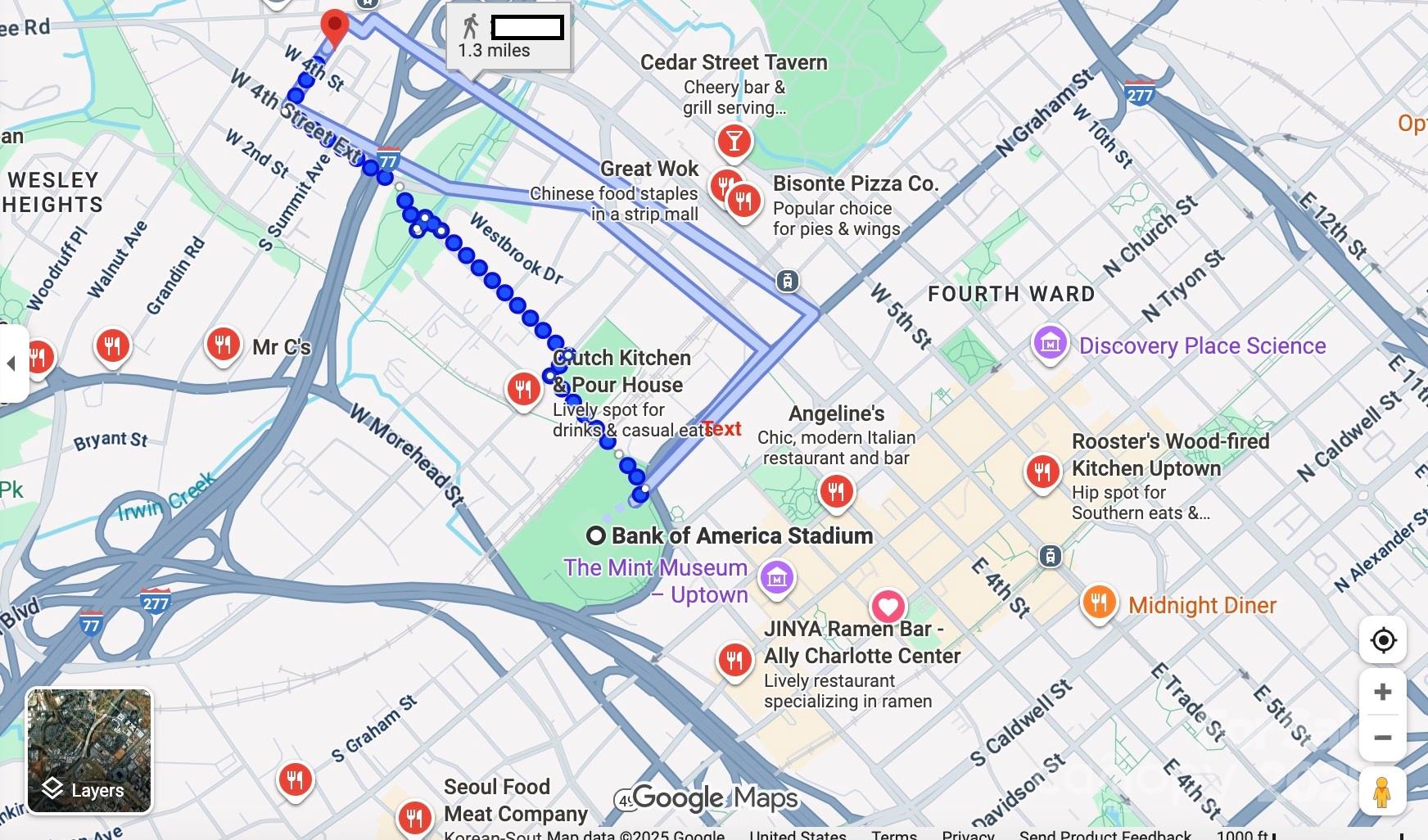This screenshot has width=1428, height=840.
Task: Open the Privacy link
Action: pyautogui.click(x=967, y=834)
